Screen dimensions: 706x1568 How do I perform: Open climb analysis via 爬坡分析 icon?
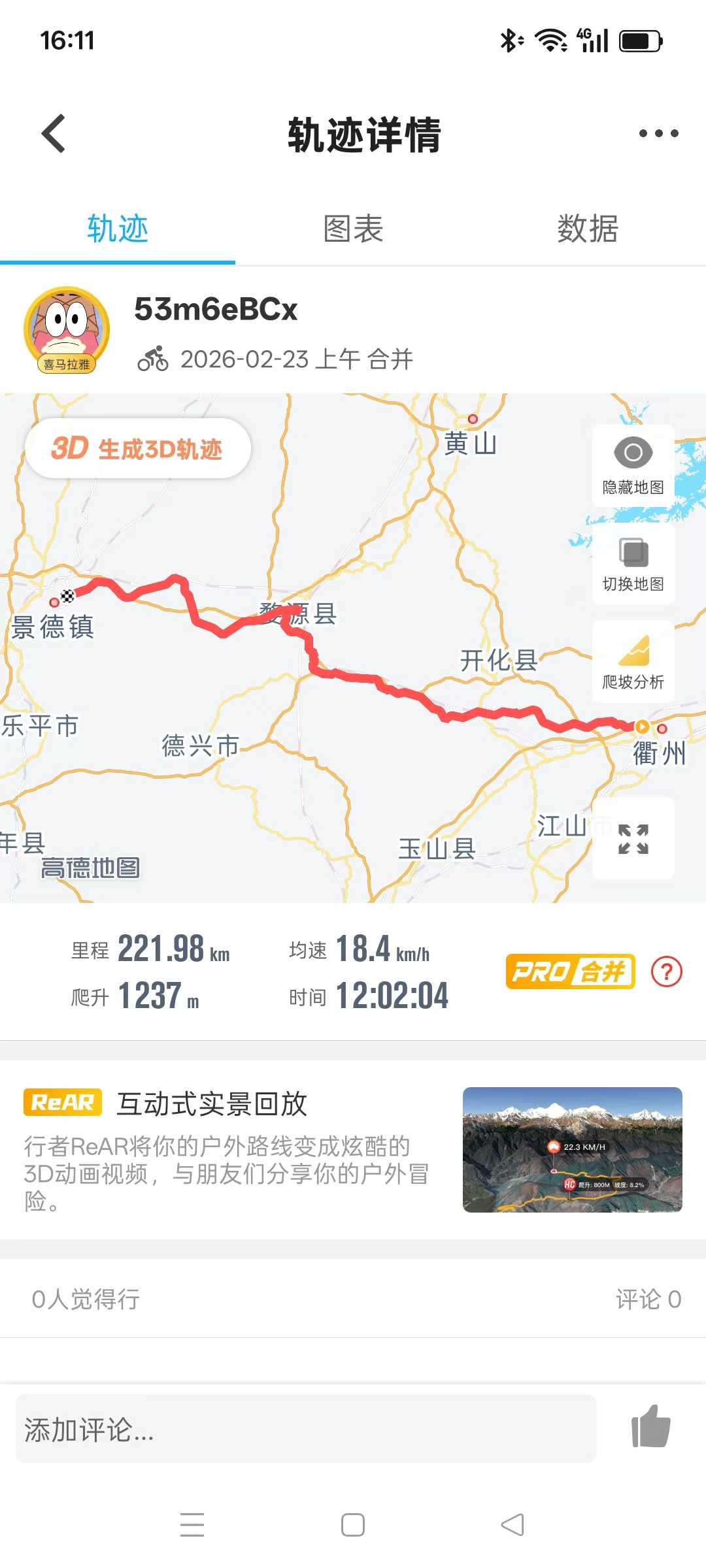tap(631, 661)
